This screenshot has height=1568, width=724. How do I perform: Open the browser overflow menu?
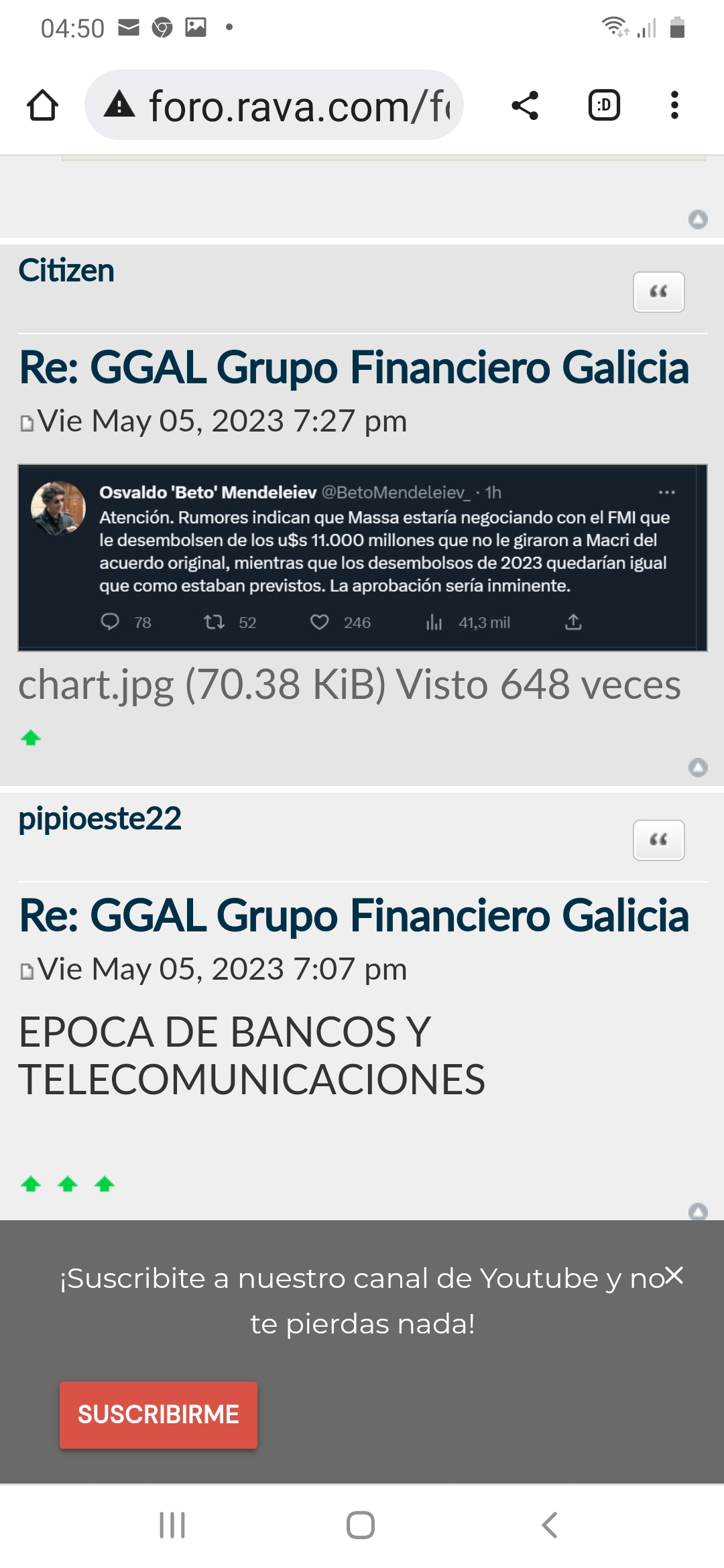pyautogui.click(x=674, y=105)
